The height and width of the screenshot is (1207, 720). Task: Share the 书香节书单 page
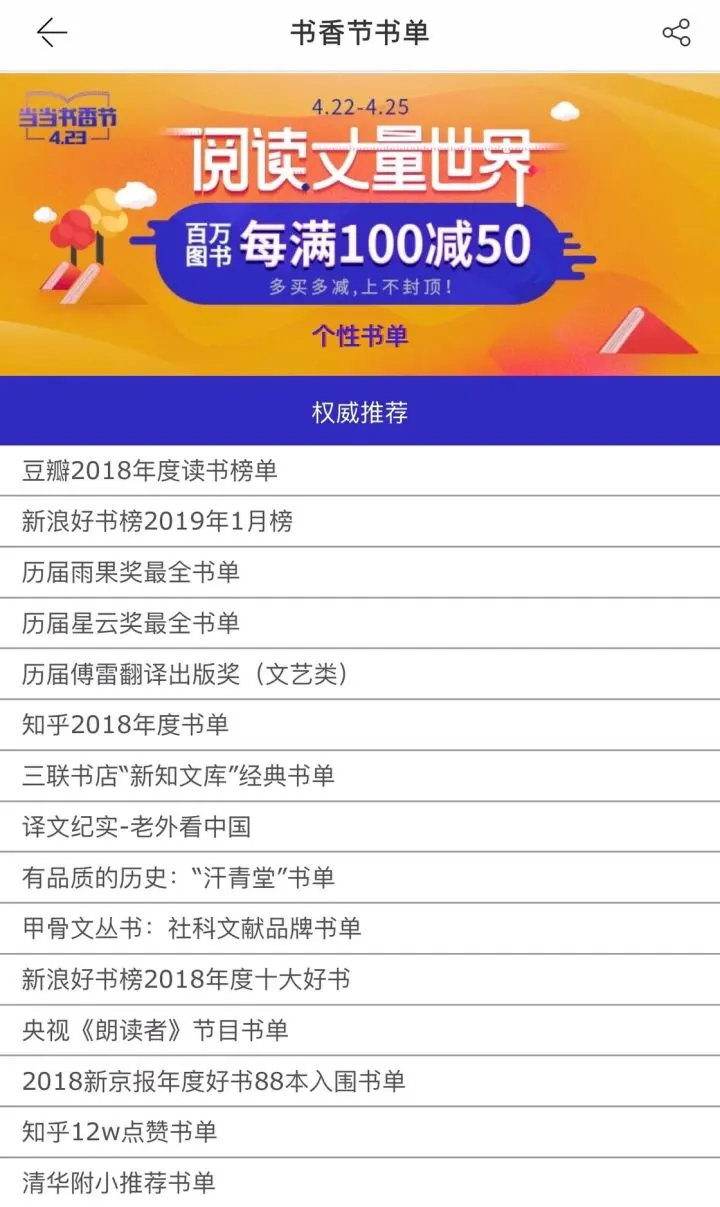pyautogui.click(x=676, y=33)
